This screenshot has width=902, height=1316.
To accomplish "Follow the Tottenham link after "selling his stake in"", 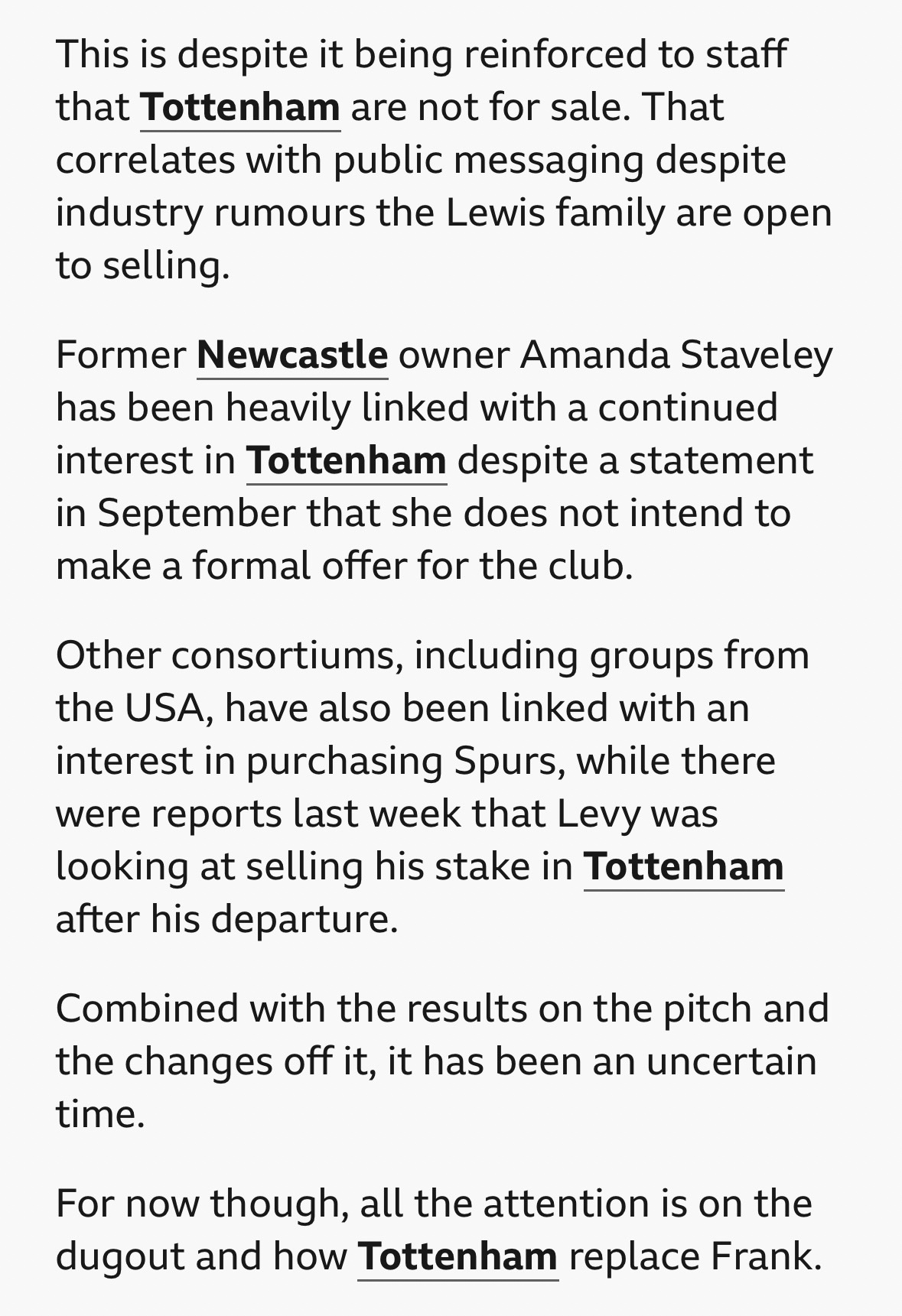I will [x=683, y=866].
